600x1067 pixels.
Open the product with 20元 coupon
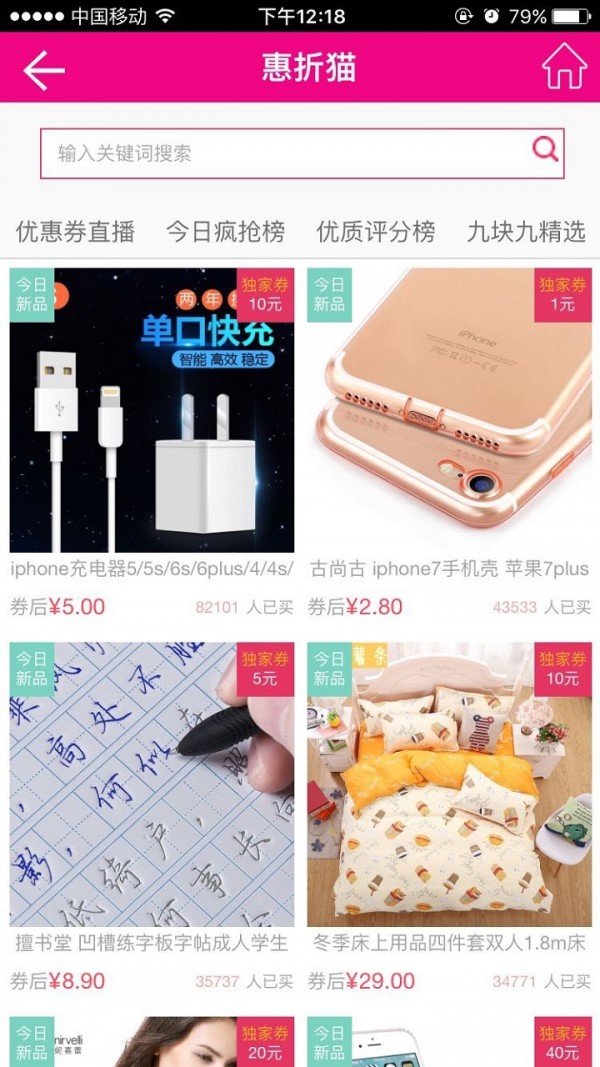[x=152, y=1043]
